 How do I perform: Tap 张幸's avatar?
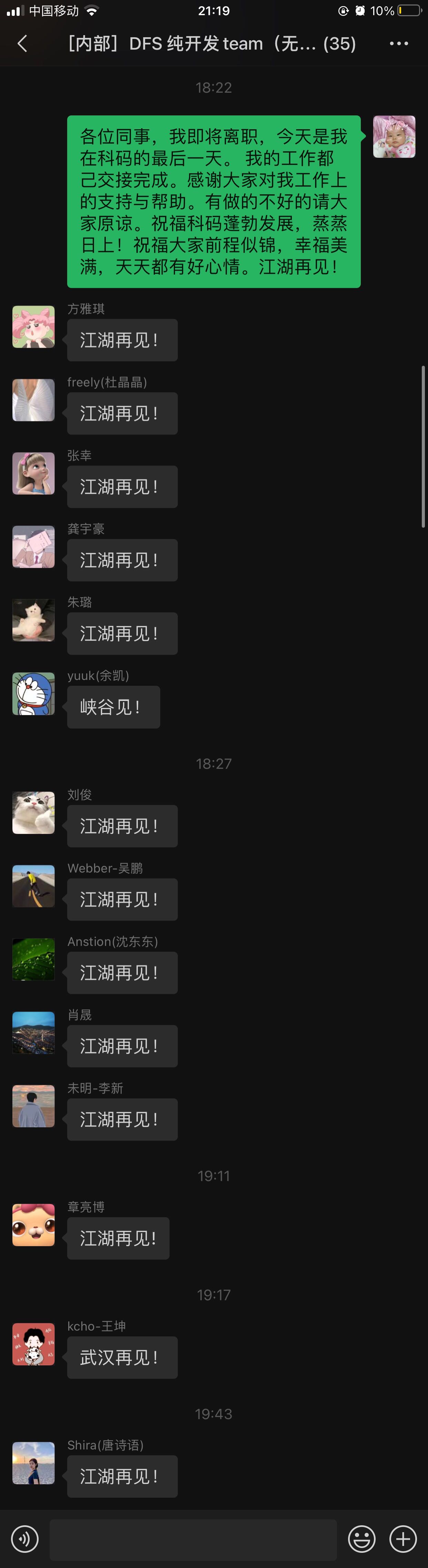tap(33, 474)
